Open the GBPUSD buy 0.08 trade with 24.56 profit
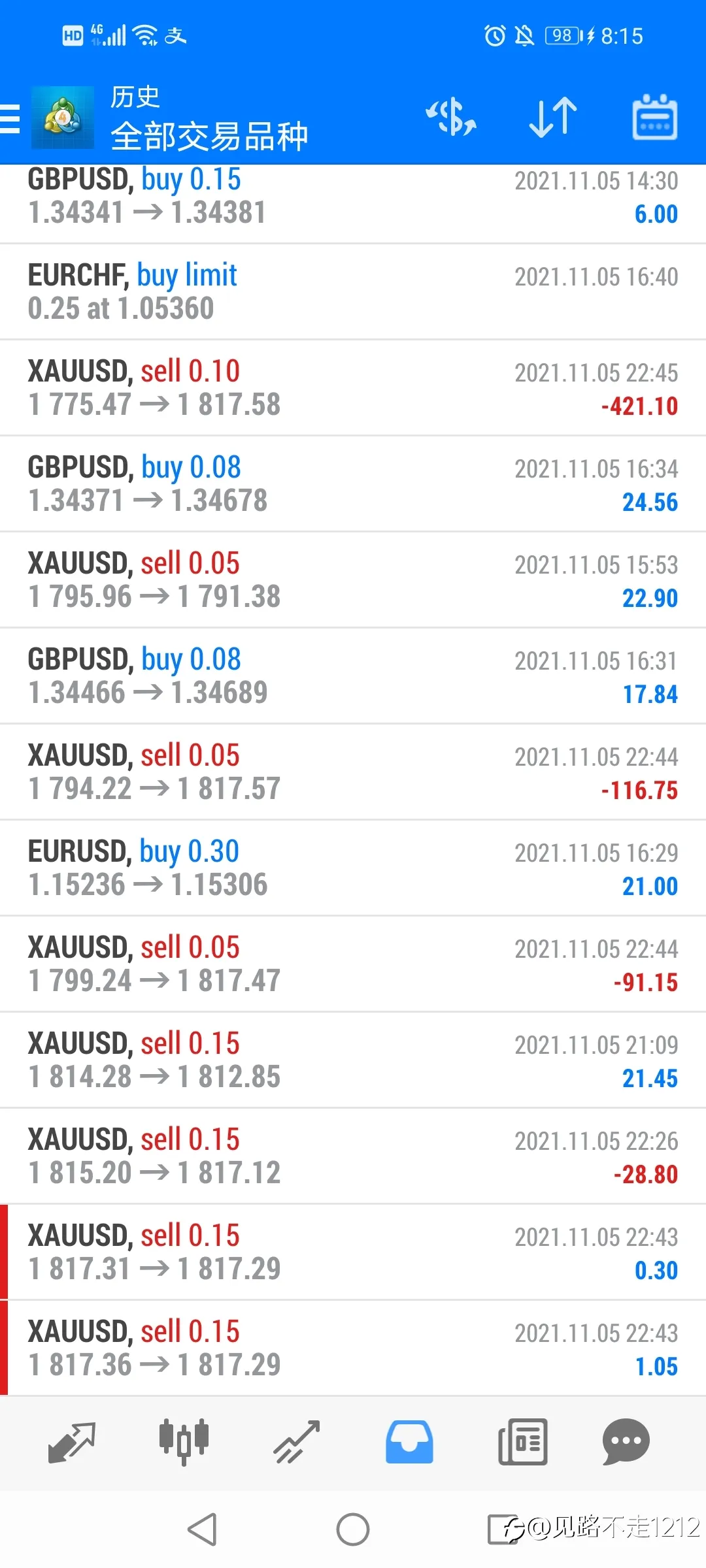The width and height of the screenshot is (706, 1568). (x=353, y=484)
